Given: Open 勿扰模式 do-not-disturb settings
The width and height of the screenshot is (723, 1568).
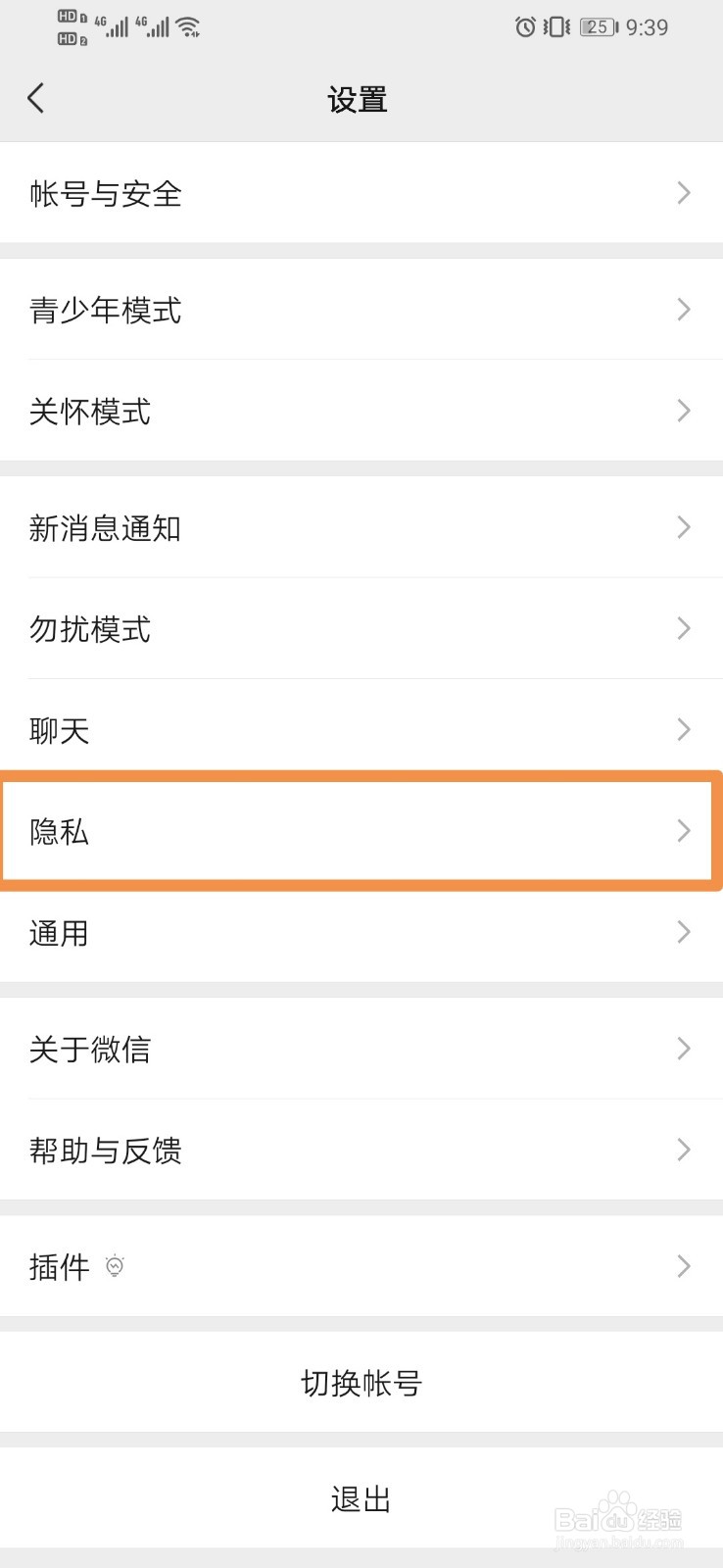Looking at the screenshot, I should click(x=361, y=629).
